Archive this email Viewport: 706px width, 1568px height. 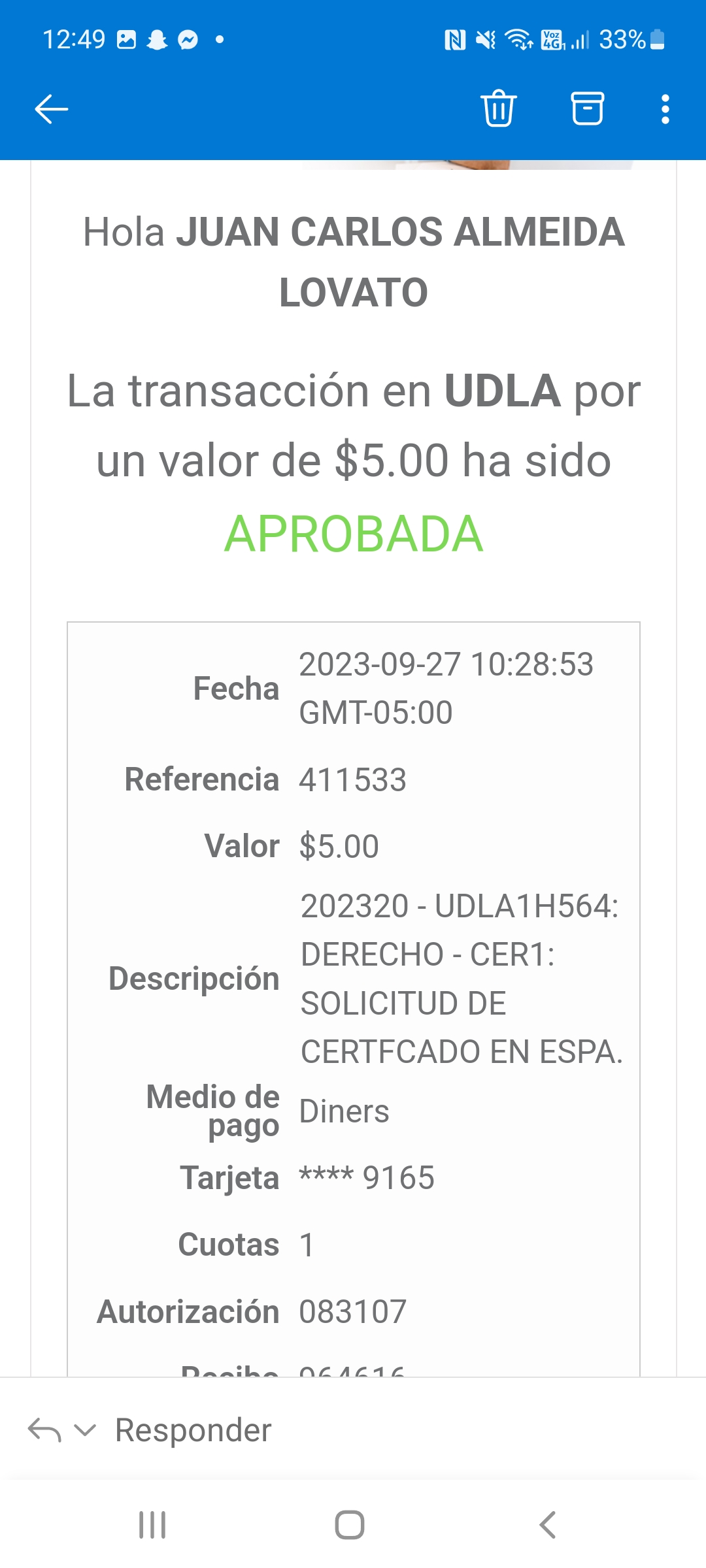pos(587,108)
